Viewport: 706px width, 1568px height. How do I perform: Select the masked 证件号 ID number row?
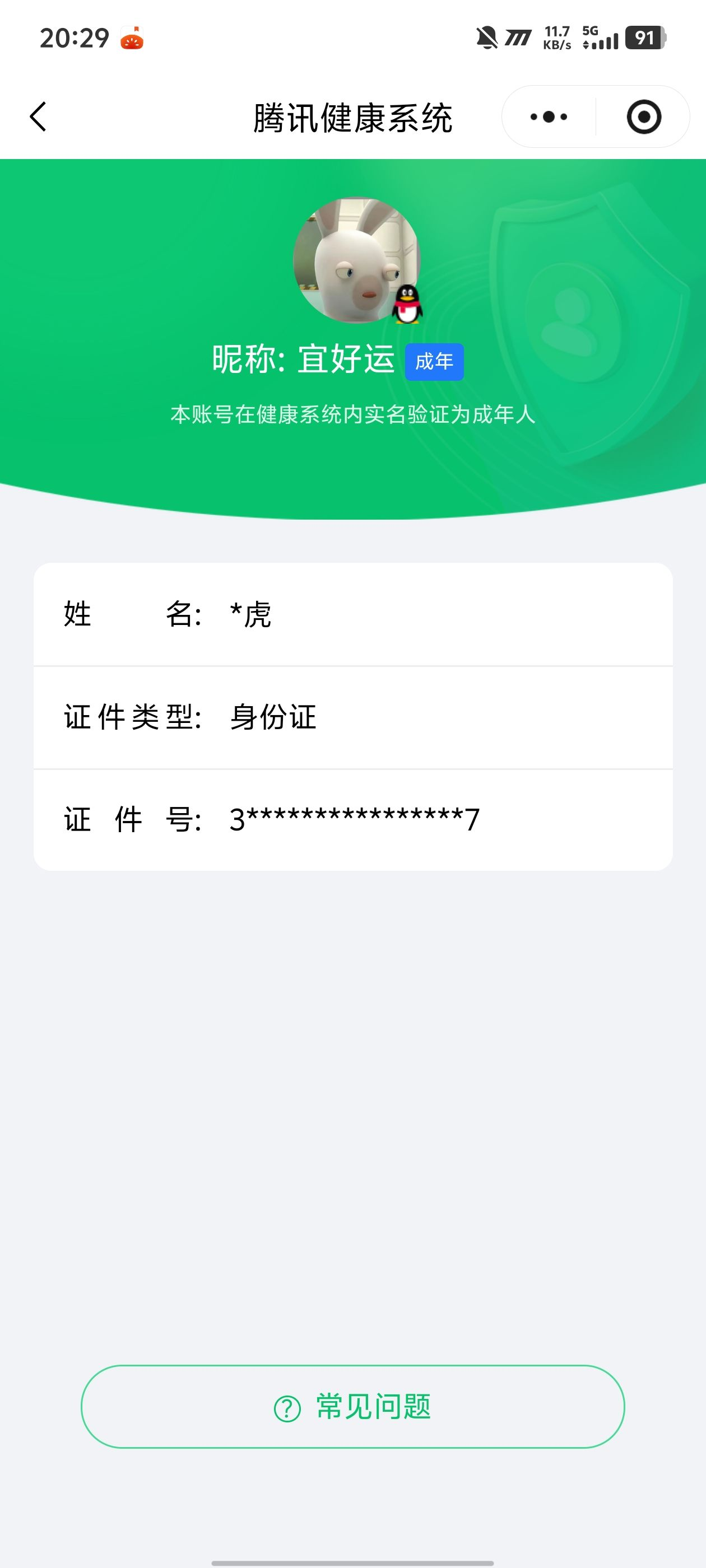point(352,820)
